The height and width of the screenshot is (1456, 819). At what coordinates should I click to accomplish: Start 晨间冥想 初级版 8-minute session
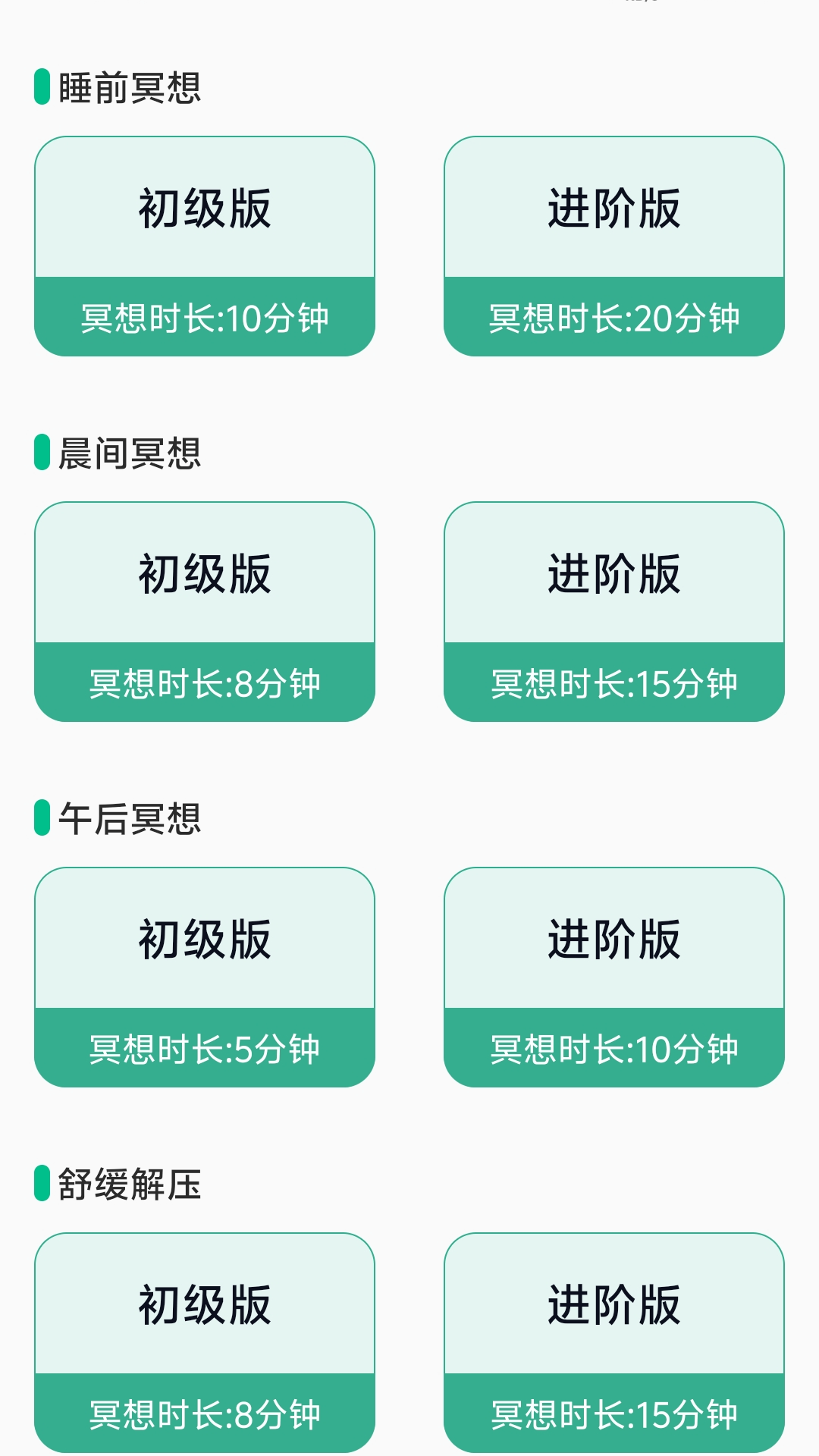[205, 612]
